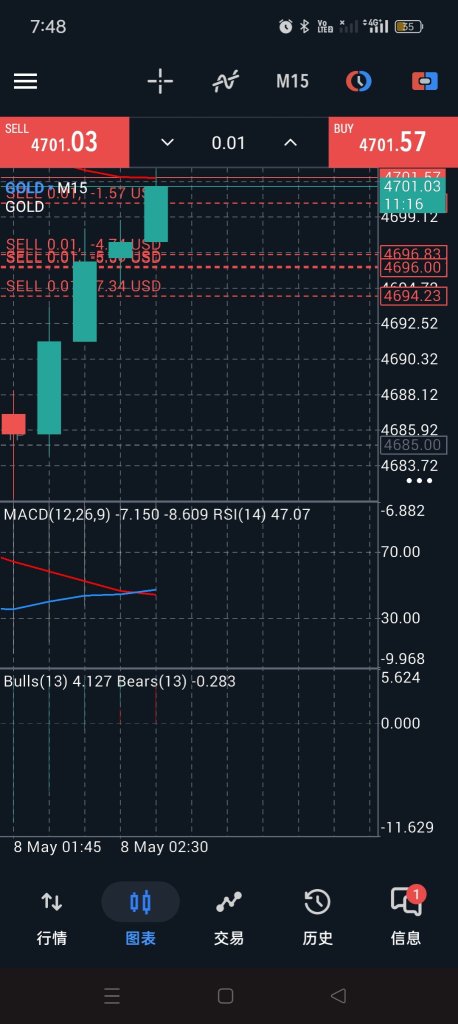The height and width of the screenshot is (1024, 458).
Task: Tap the BUY 4701.57 button
Action: [393, 142]
